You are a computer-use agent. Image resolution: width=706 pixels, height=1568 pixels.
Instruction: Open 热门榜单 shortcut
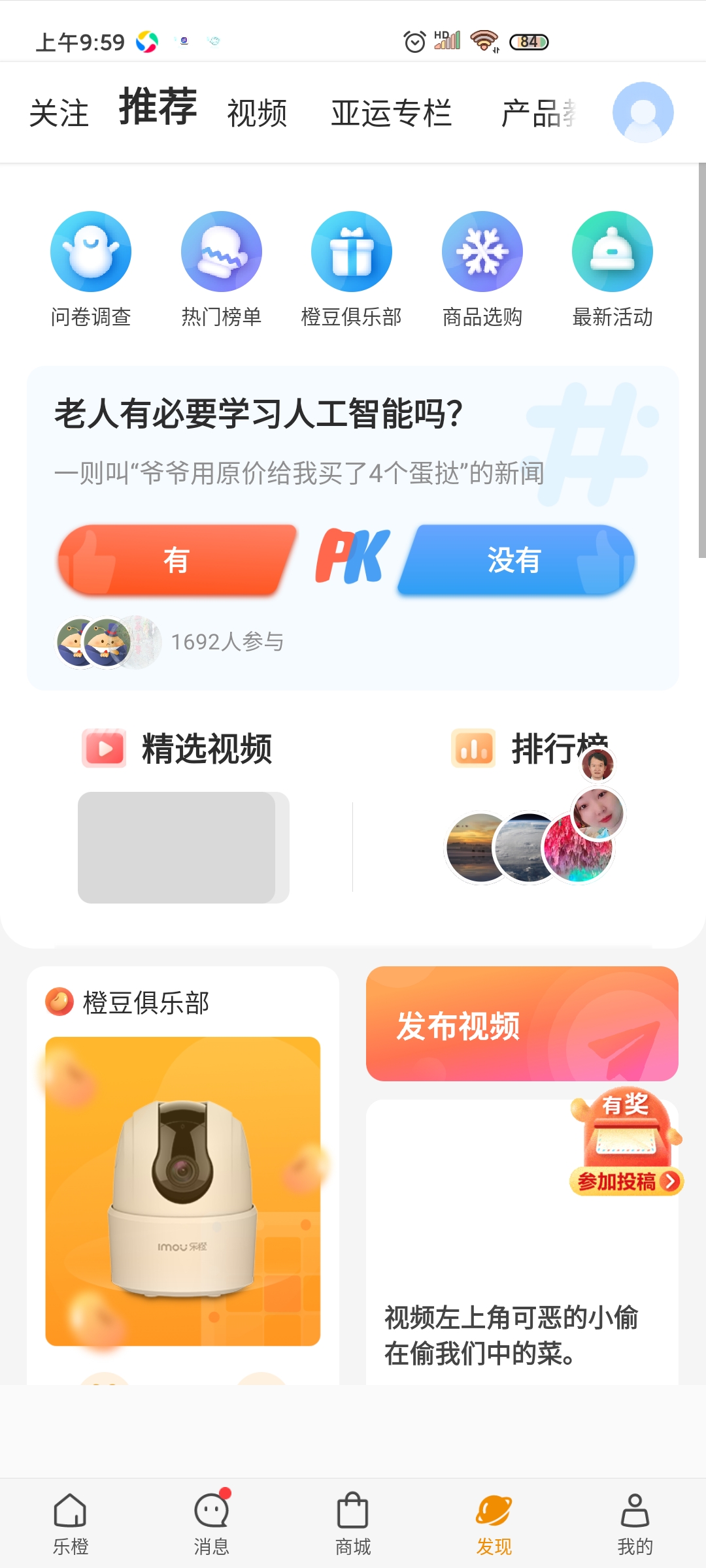pyautogui.click(x=222, y=269)
